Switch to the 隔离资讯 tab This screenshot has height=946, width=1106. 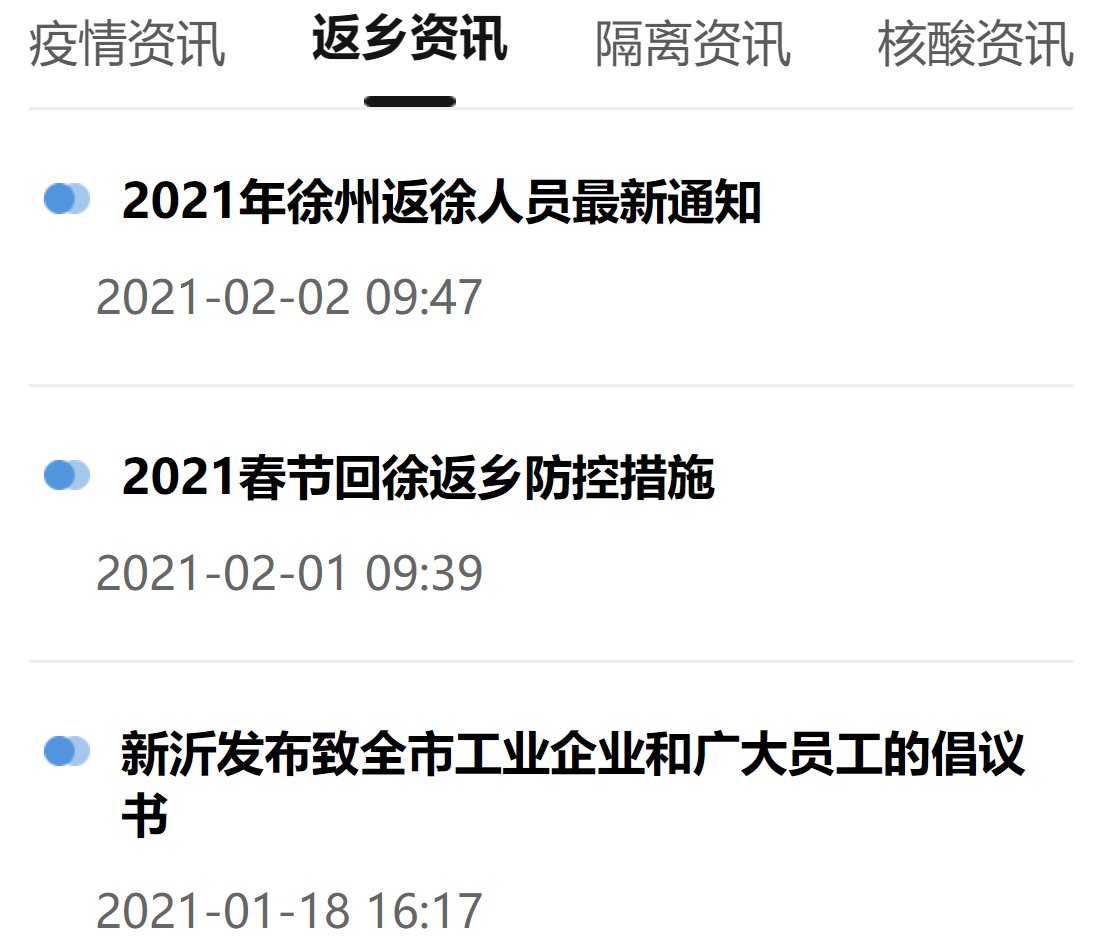(693, 44)
